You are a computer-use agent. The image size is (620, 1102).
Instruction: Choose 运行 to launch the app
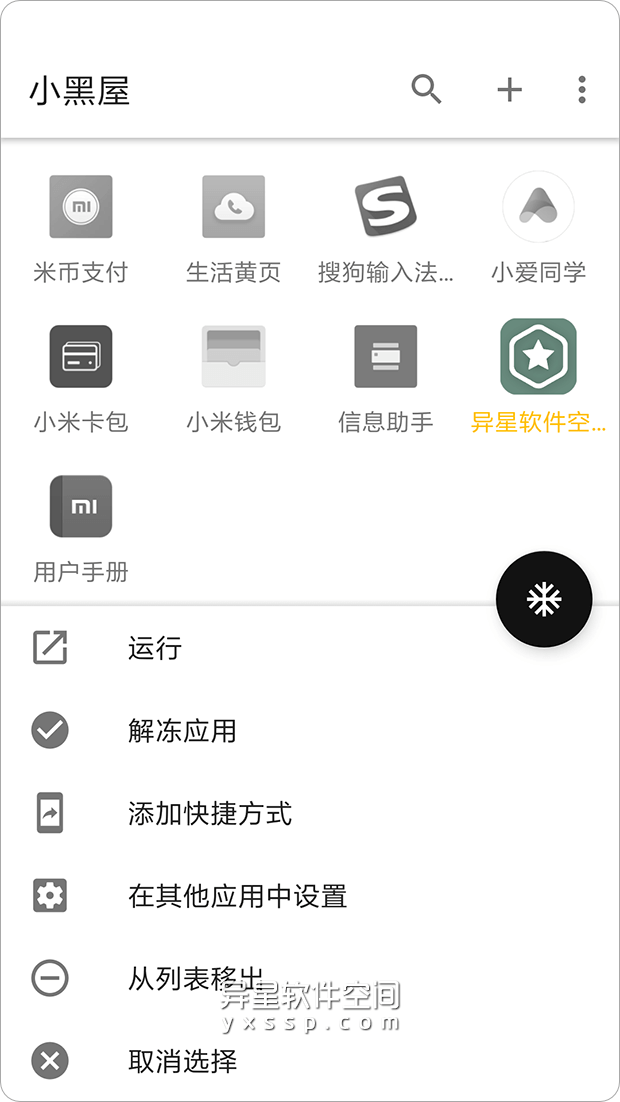pos(155,648)
